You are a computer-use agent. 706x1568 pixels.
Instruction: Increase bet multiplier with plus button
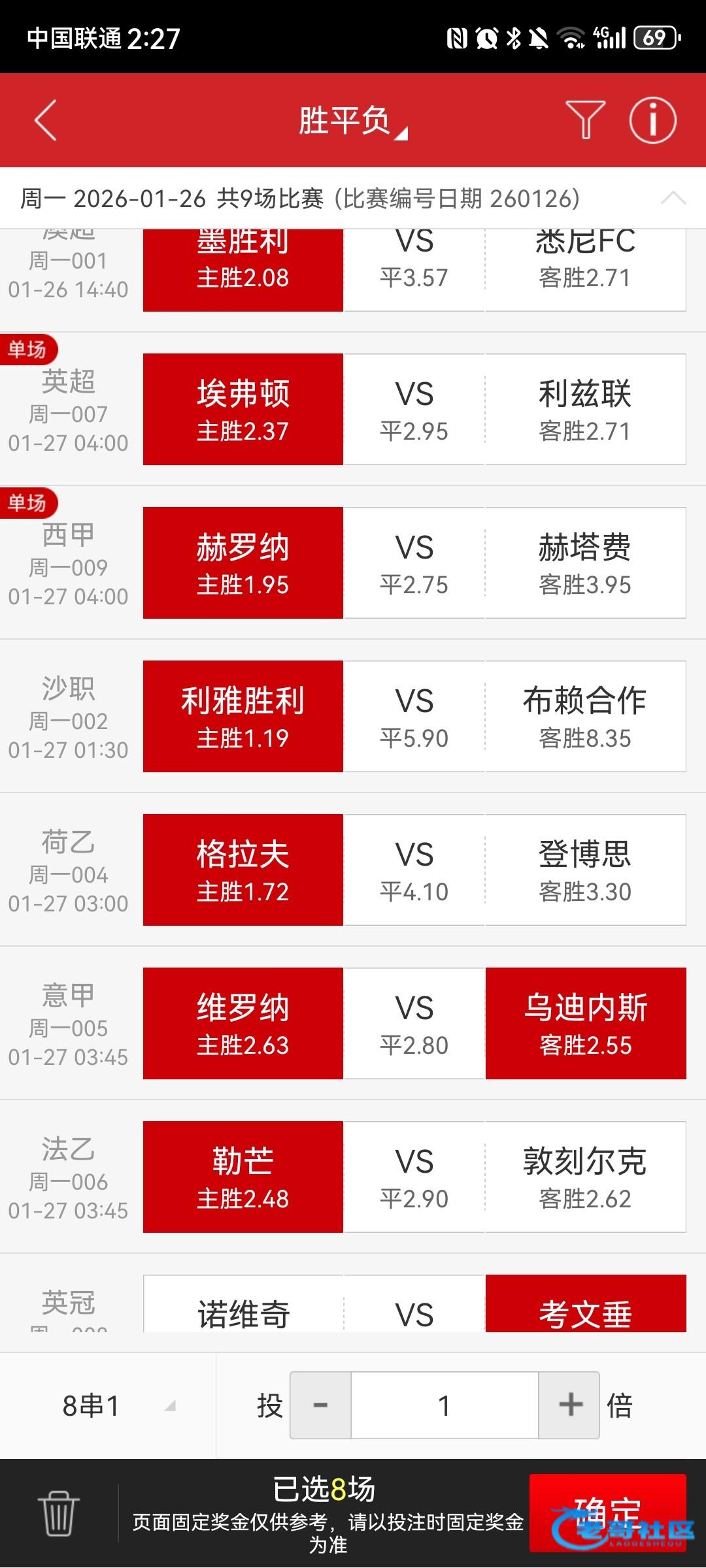pyautogui.click(x=569, y=1405)
